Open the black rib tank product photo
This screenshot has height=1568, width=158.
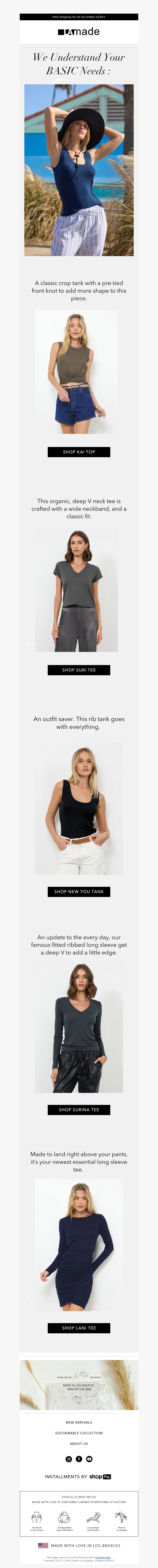[x=79, y=808]
